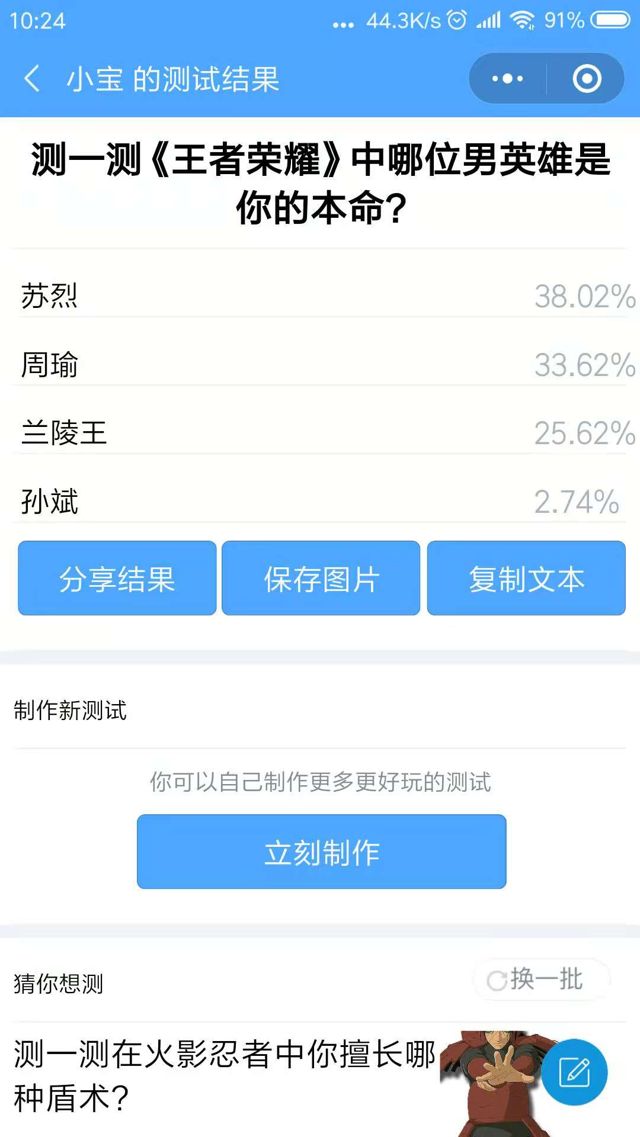Tap the floating edit pencil button

[x=574, y=1073]
